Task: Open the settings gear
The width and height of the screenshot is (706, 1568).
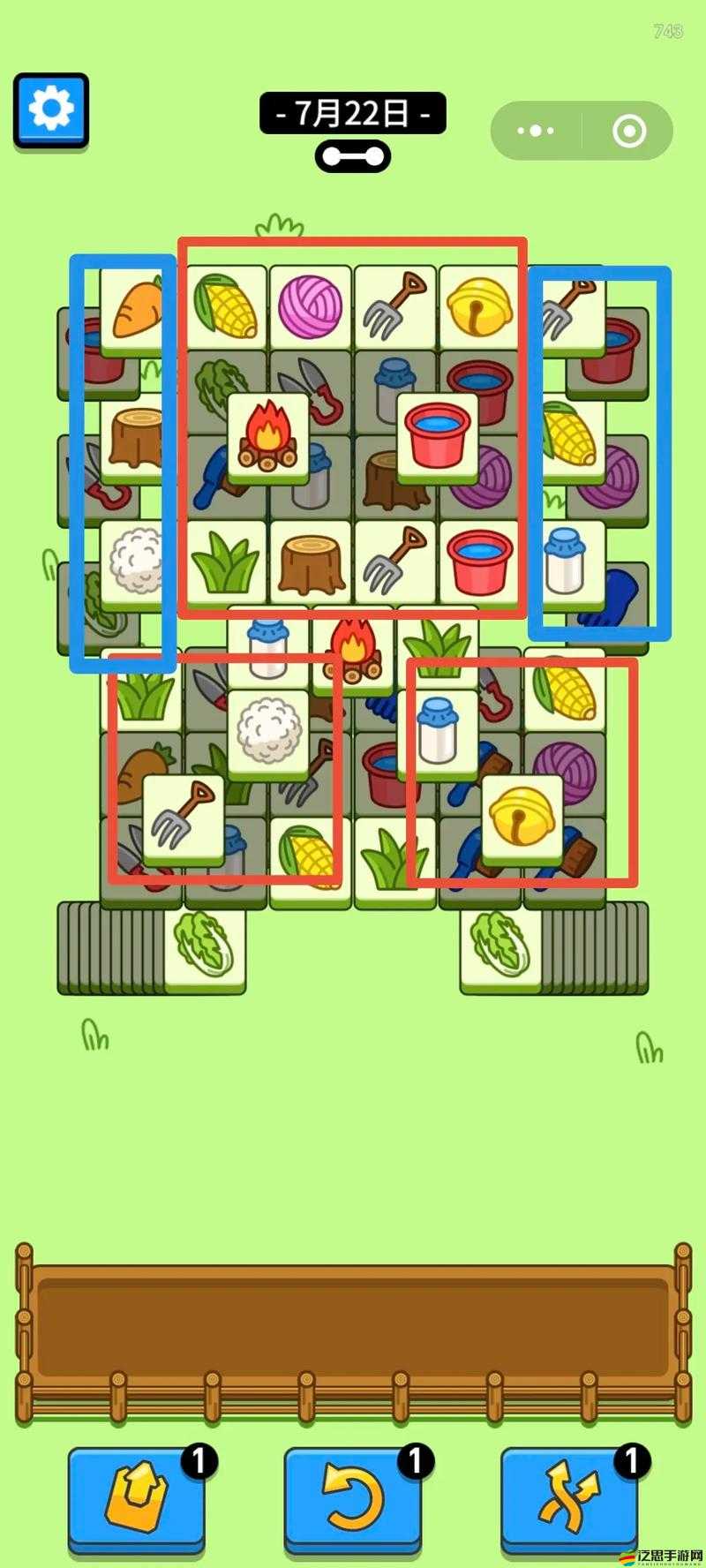Action: (50, 110)
